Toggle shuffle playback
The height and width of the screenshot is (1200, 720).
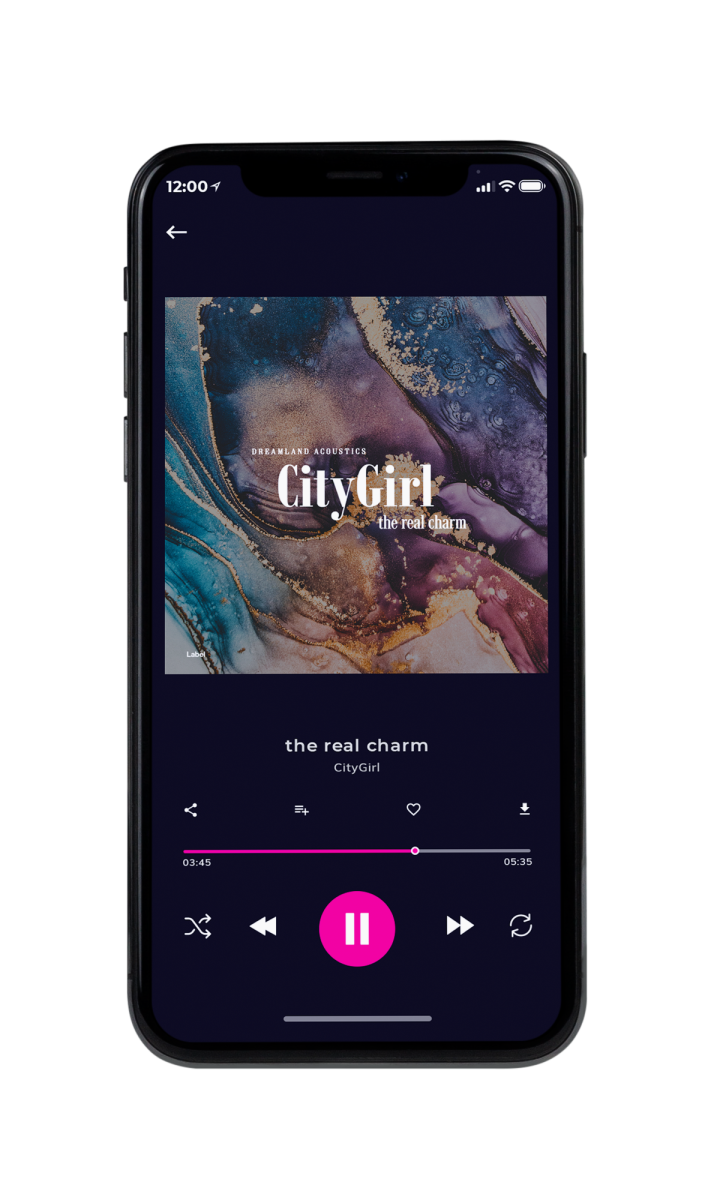pyautogui.click(x=197, y=927)
